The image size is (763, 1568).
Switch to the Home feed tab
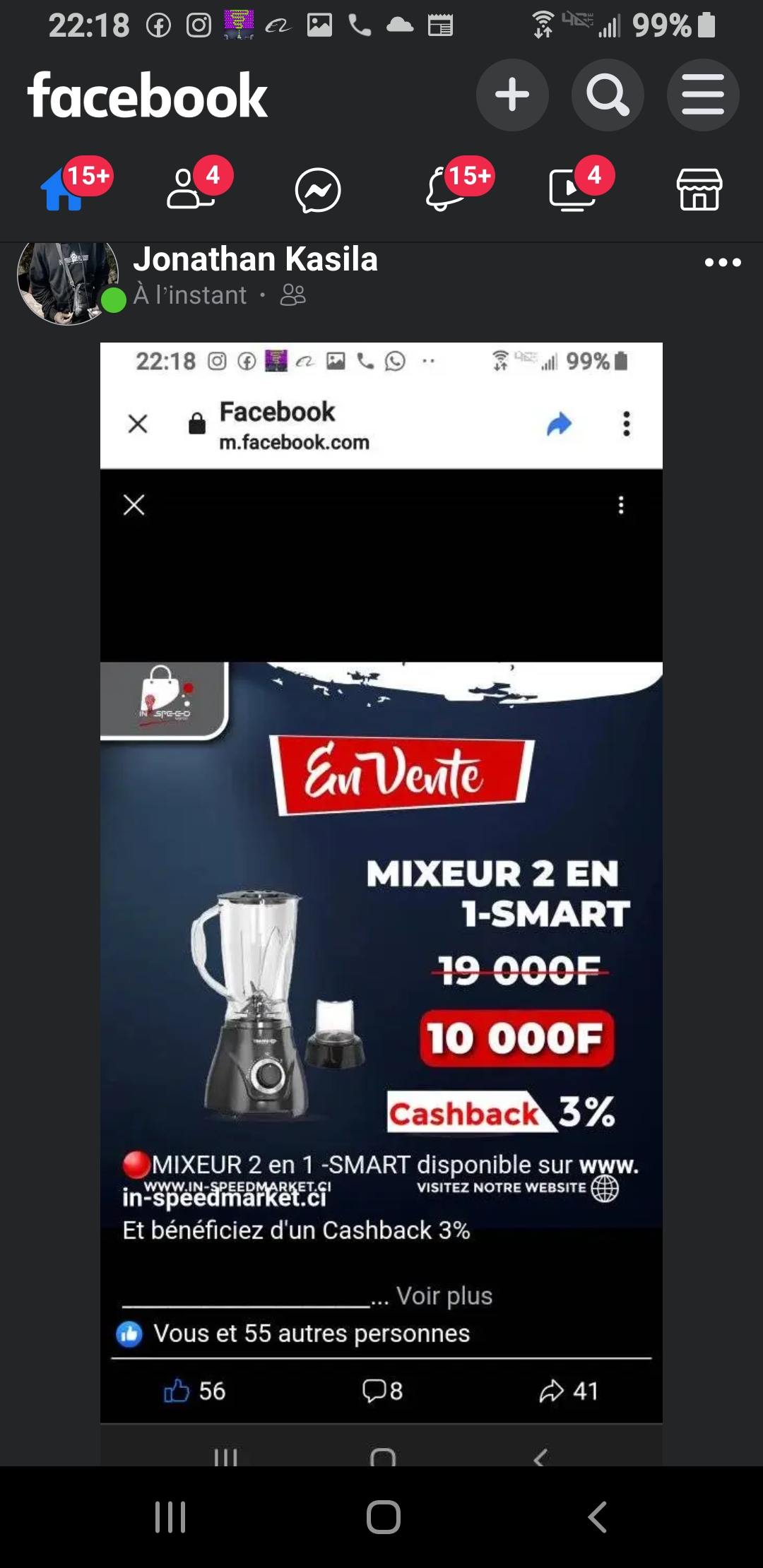(x=64, y=189)
